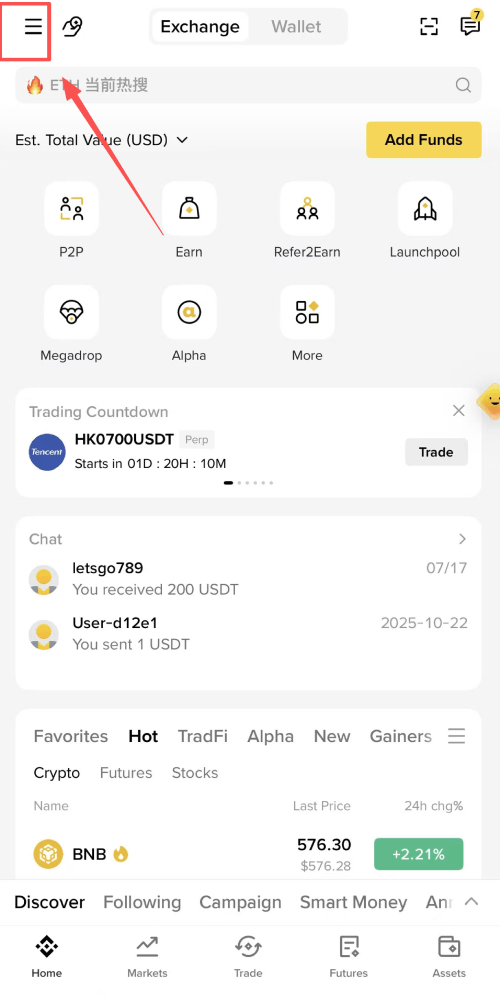
Task: Switch to the TradFi market tab
Action: click(202, 736)
